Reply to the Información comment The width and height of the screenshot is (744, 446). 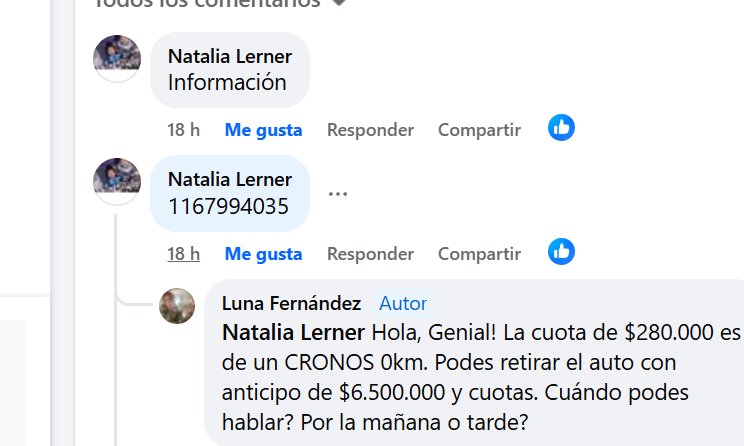370,130
